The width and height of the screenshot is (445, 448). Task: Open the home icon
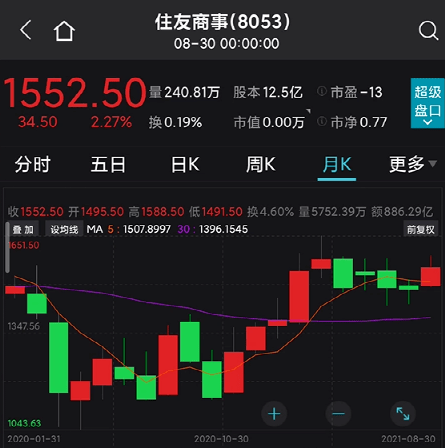64,31
